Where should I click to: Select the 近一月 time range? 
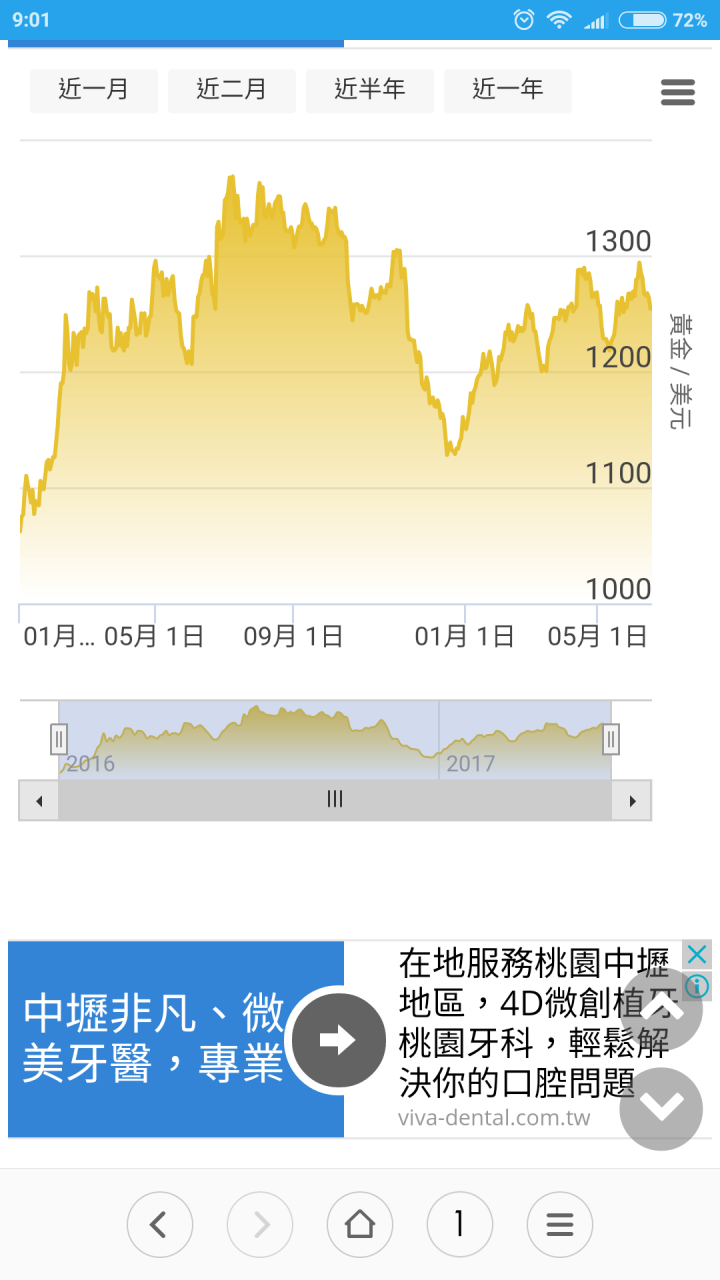[x=94, y=90]
